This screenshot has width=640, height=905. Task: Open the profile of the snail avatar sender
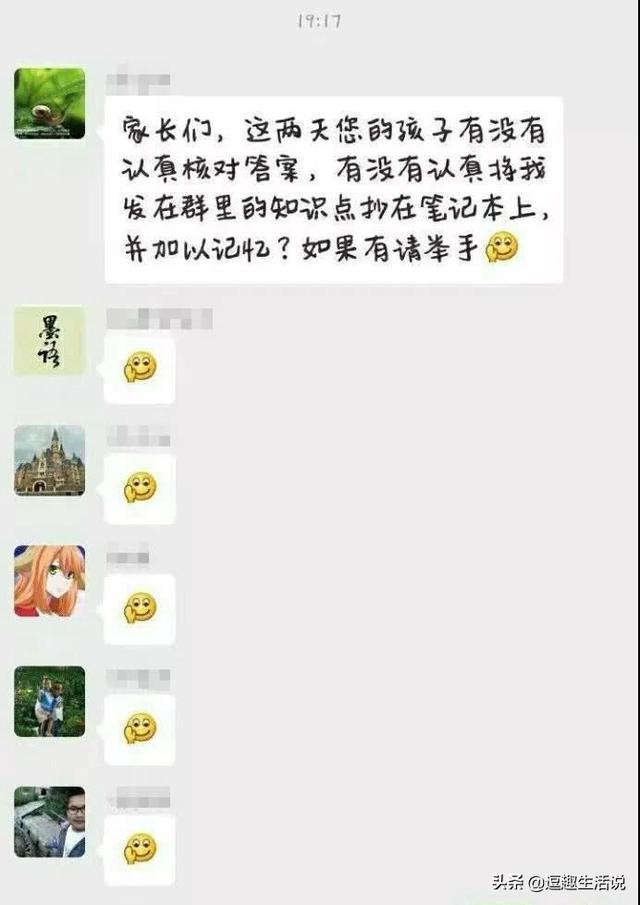pos(49,103)
